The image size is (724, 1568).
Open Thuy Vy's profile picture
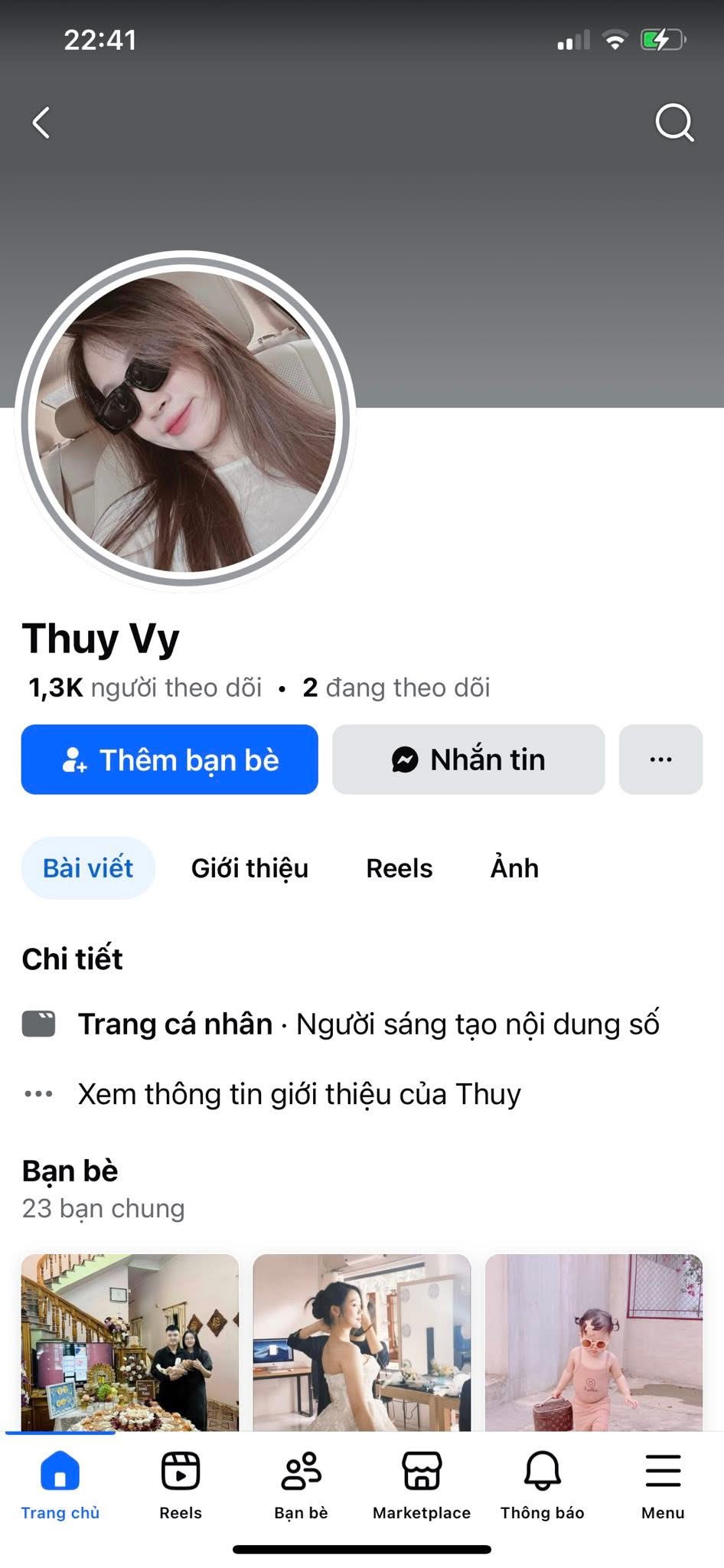(185, 420)
